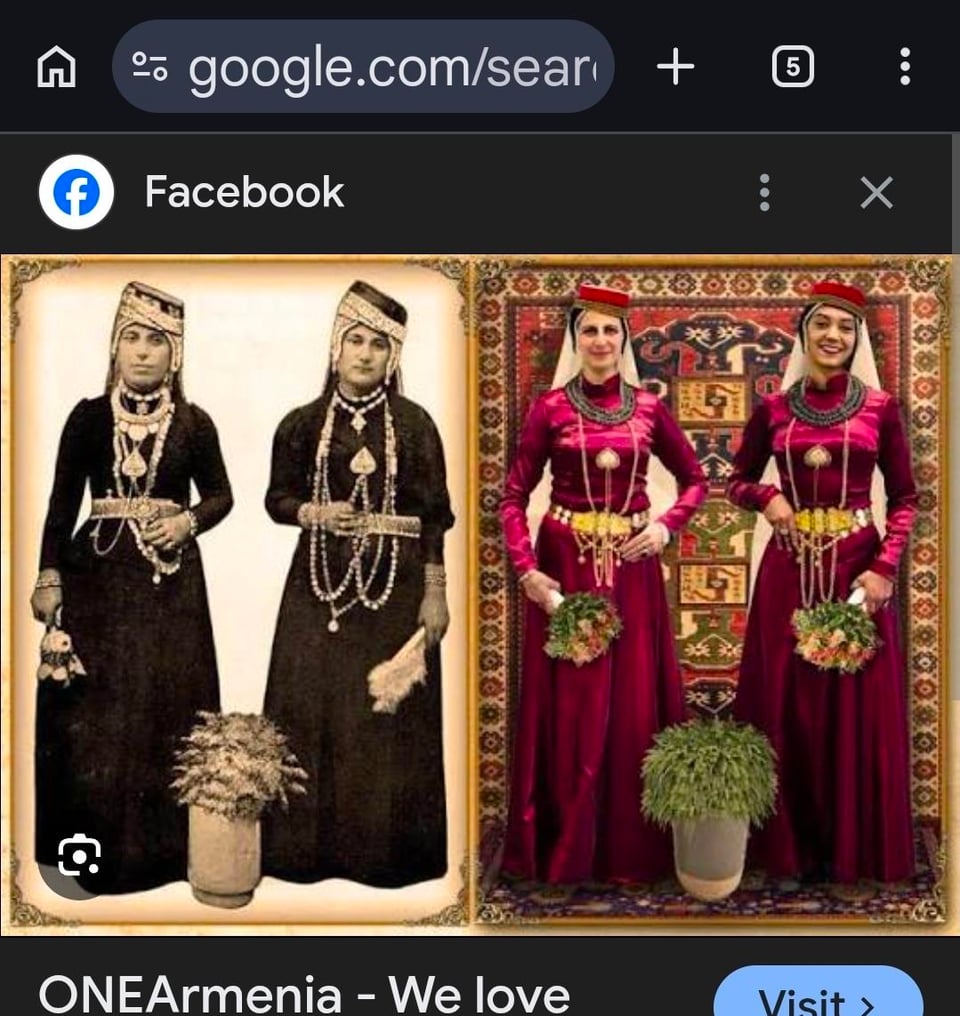This screenshot has width=960, height=1016.
Task: Search this image with Google Lens
Action: coord(79,855)
